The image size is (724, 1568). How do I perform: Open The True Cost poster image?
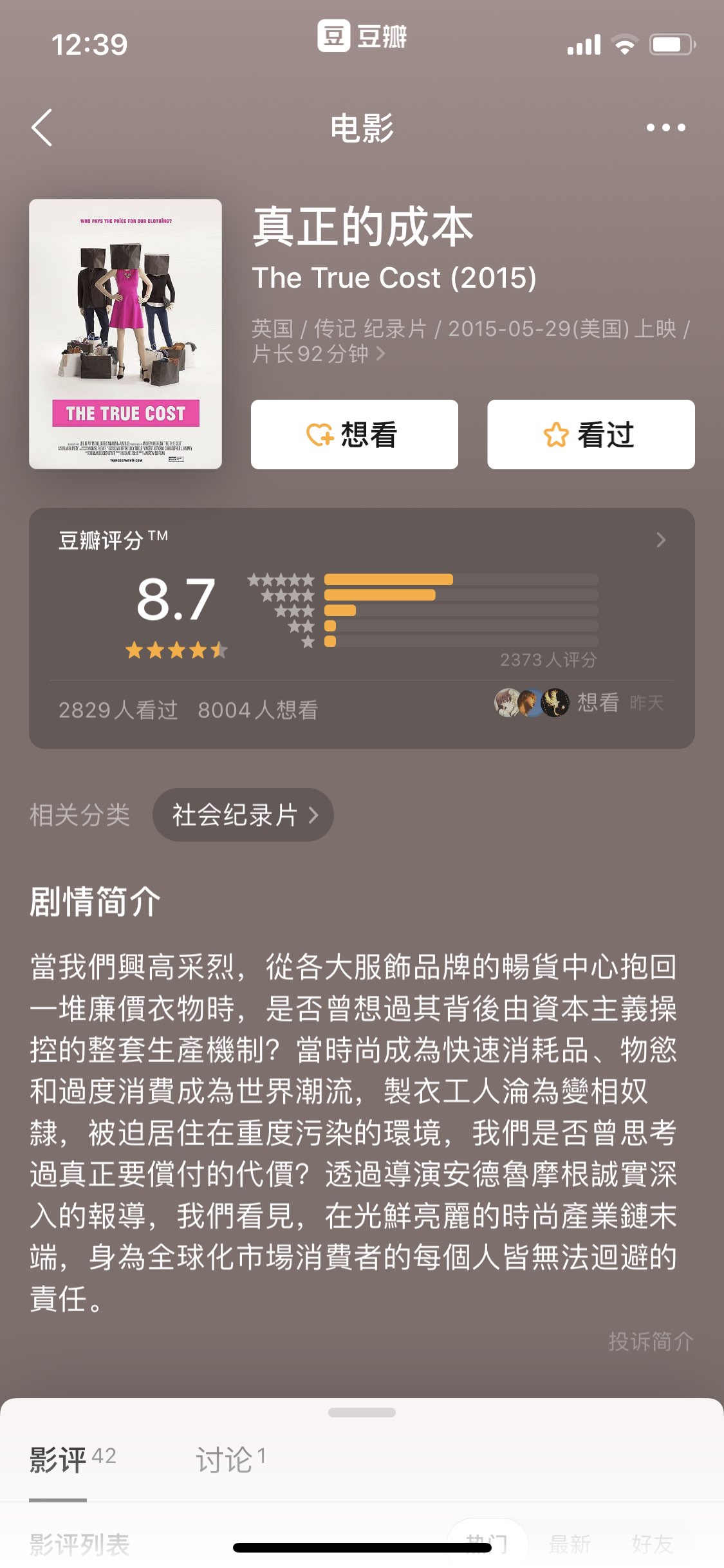click(x=125, y=333)
